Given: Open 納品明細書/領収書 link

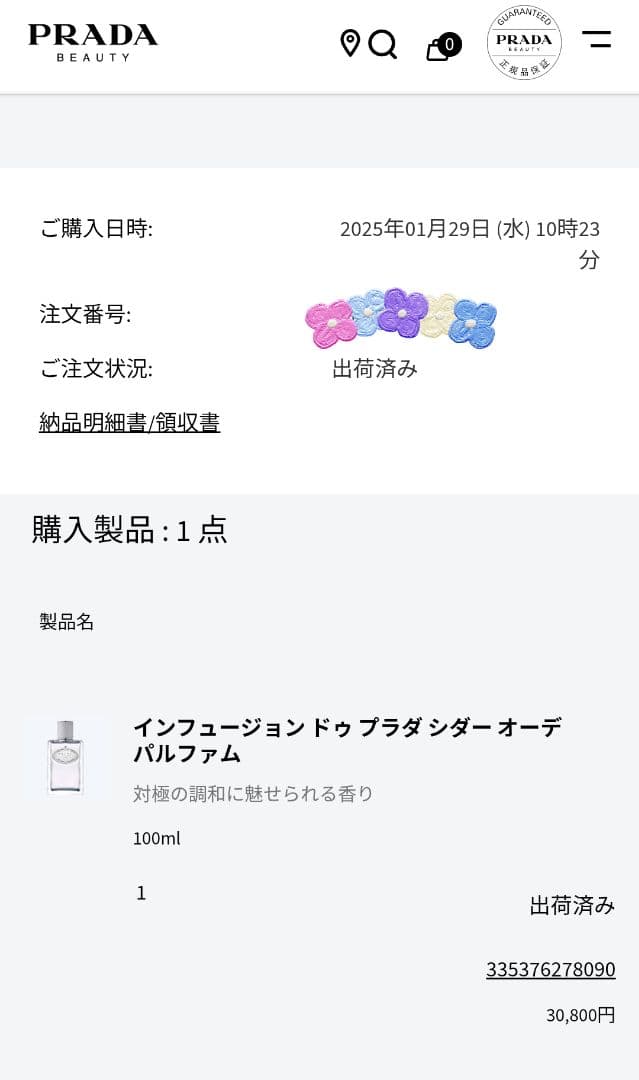Looking at the screenshot, I should pos(130,423).
